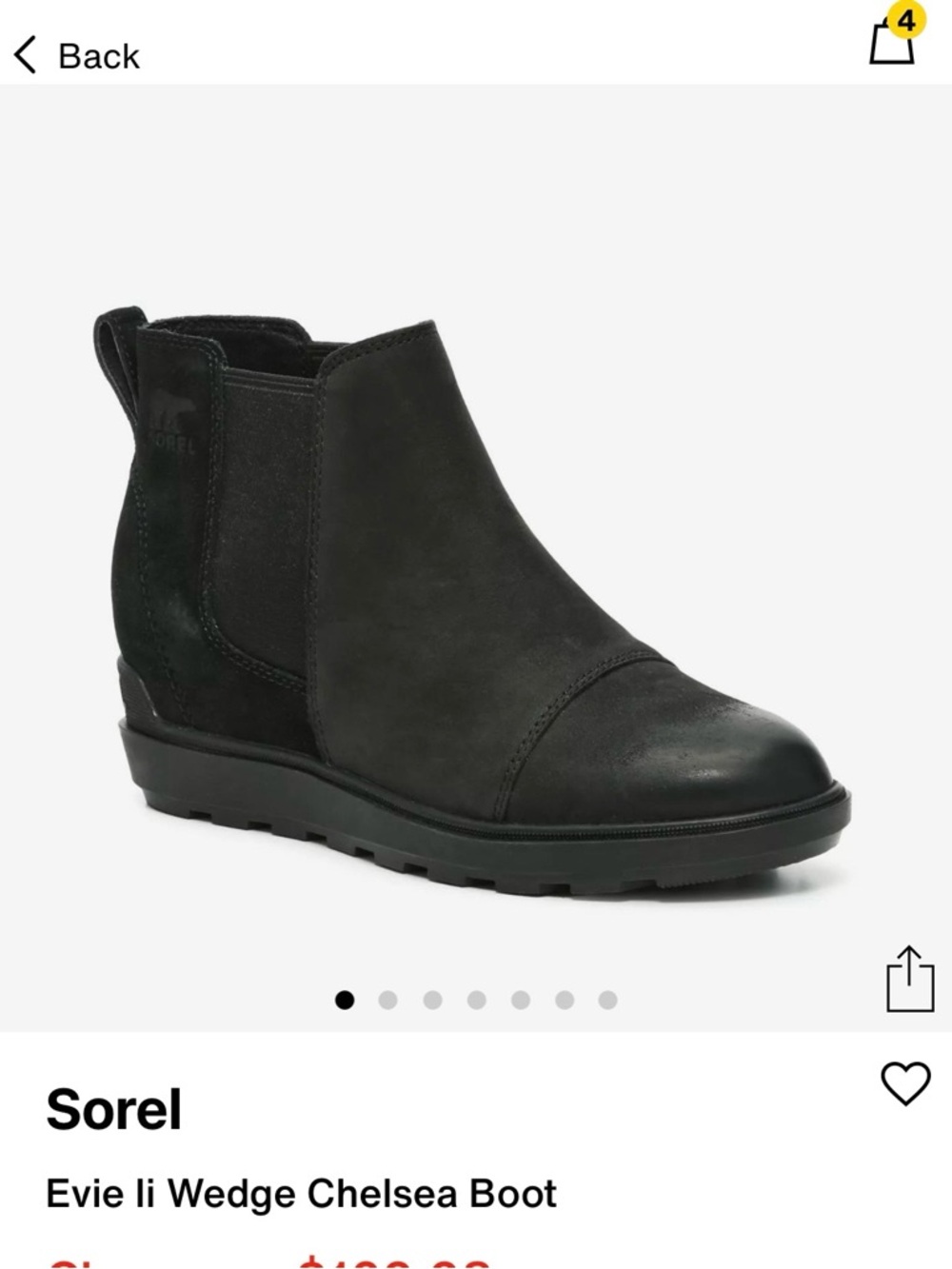
Task: Go back using the left chevron arrow
Action: 26,56
